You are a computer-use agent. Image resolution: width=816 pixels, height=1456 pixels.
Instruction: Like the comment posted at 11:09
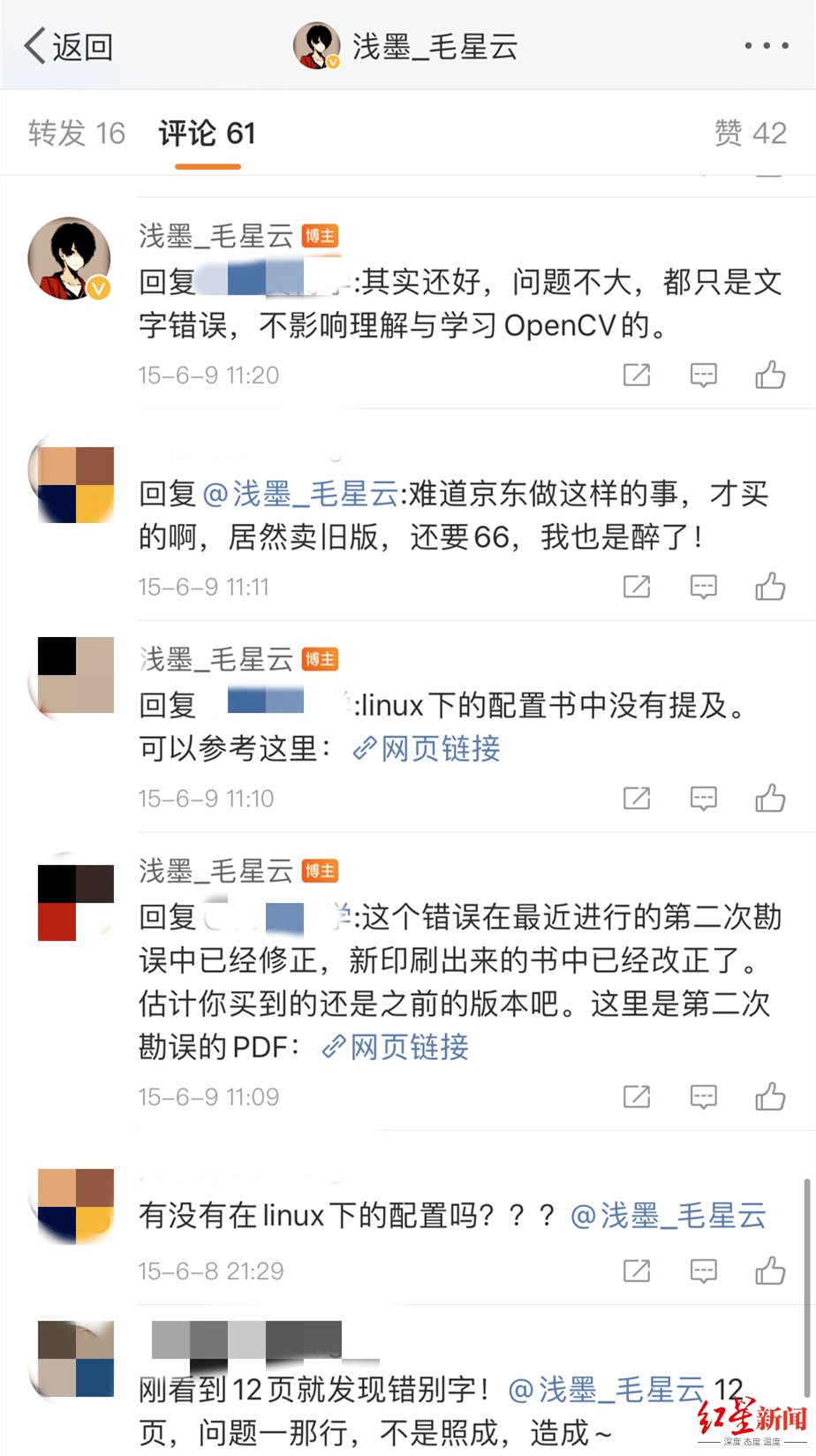pyautogui.click(x=770, y=1097)
